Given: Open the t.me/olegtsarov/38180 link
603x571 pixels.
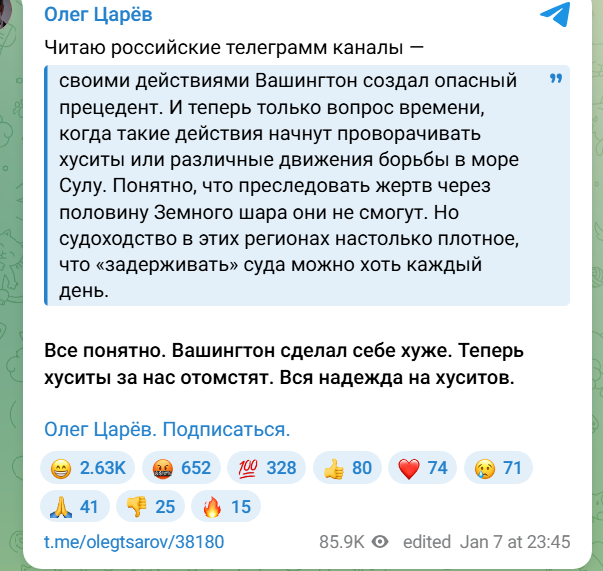Looking at the screenshot, I should [x=134, y=542].
